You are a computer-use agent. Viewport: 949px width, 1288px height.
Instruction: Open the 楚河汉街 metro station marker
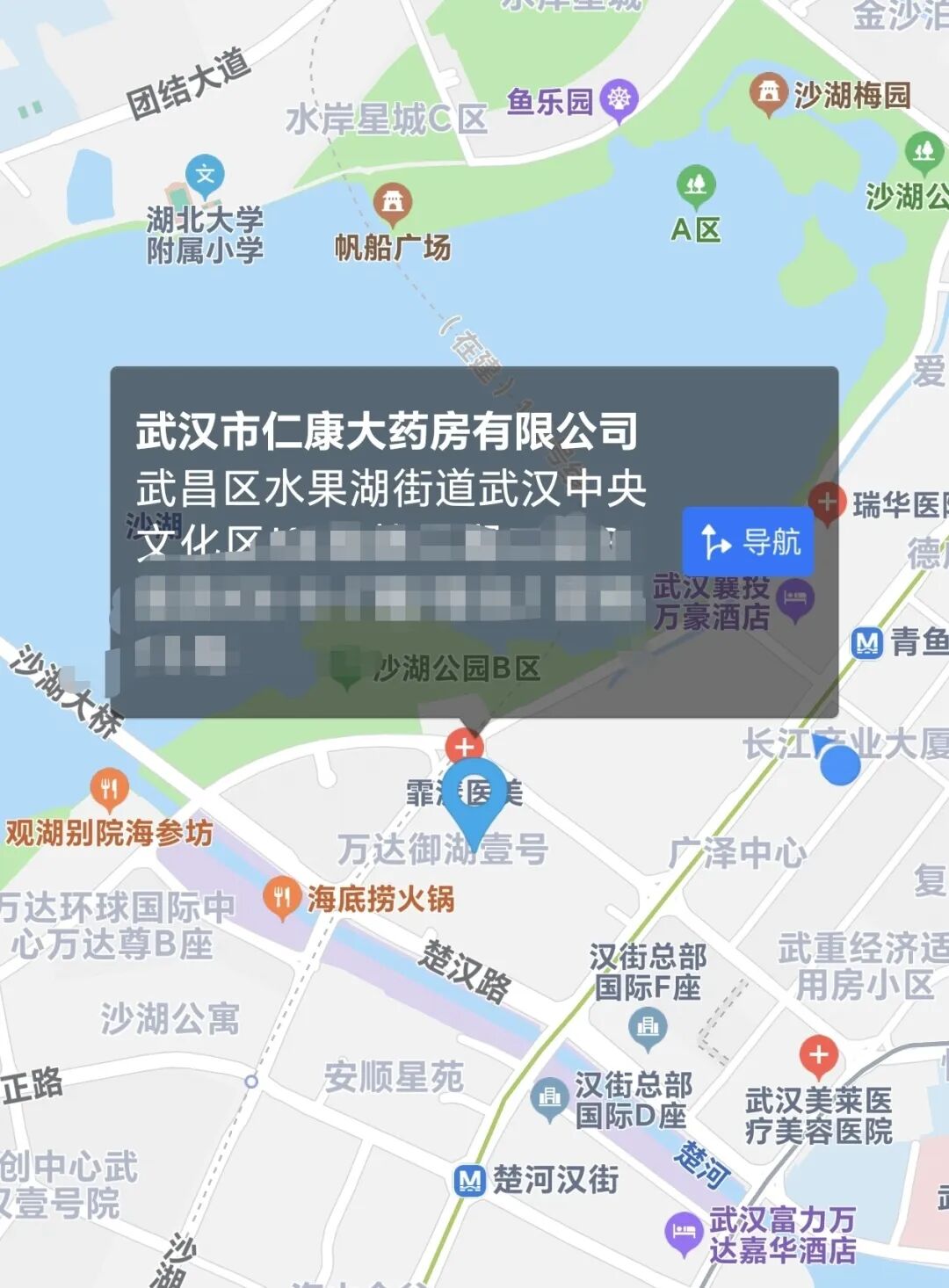470,1180
